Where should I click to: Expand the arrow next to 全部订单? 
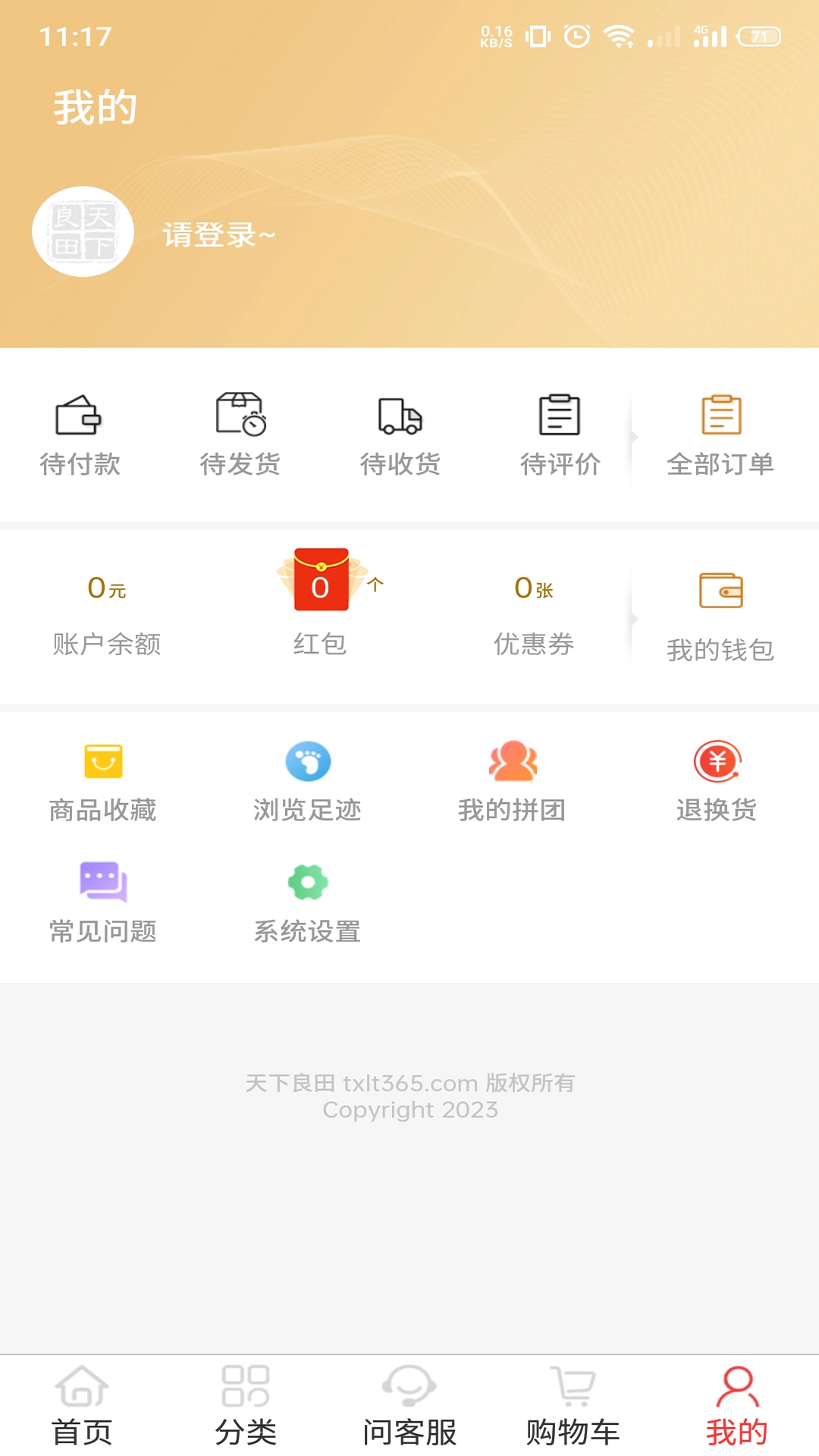point(634,437)
